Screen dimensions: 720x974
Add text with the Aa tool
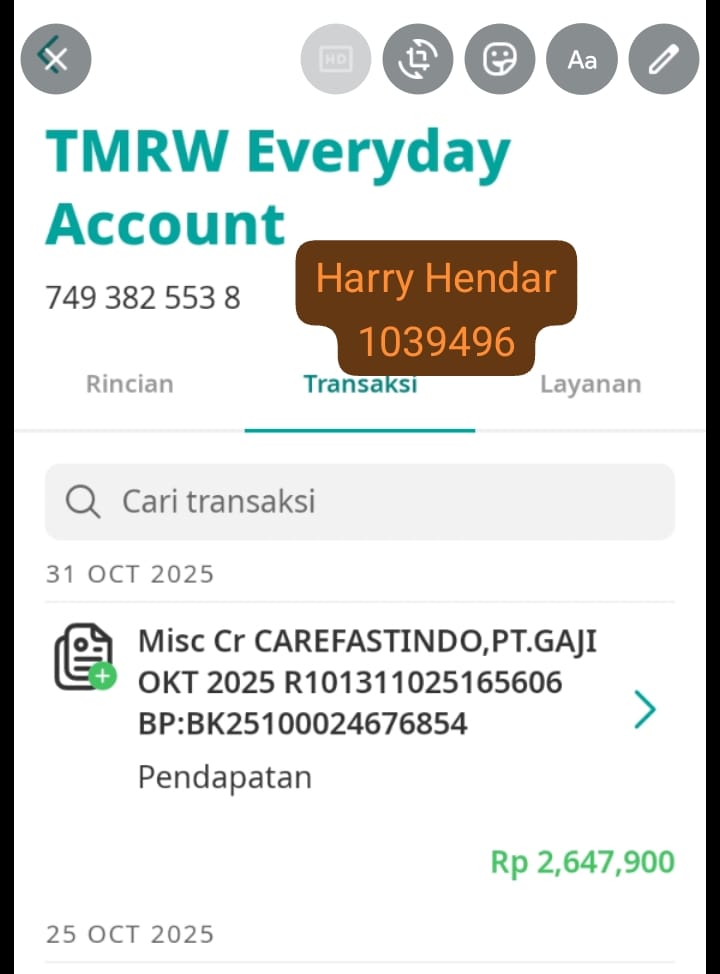(x=582, y=59)
